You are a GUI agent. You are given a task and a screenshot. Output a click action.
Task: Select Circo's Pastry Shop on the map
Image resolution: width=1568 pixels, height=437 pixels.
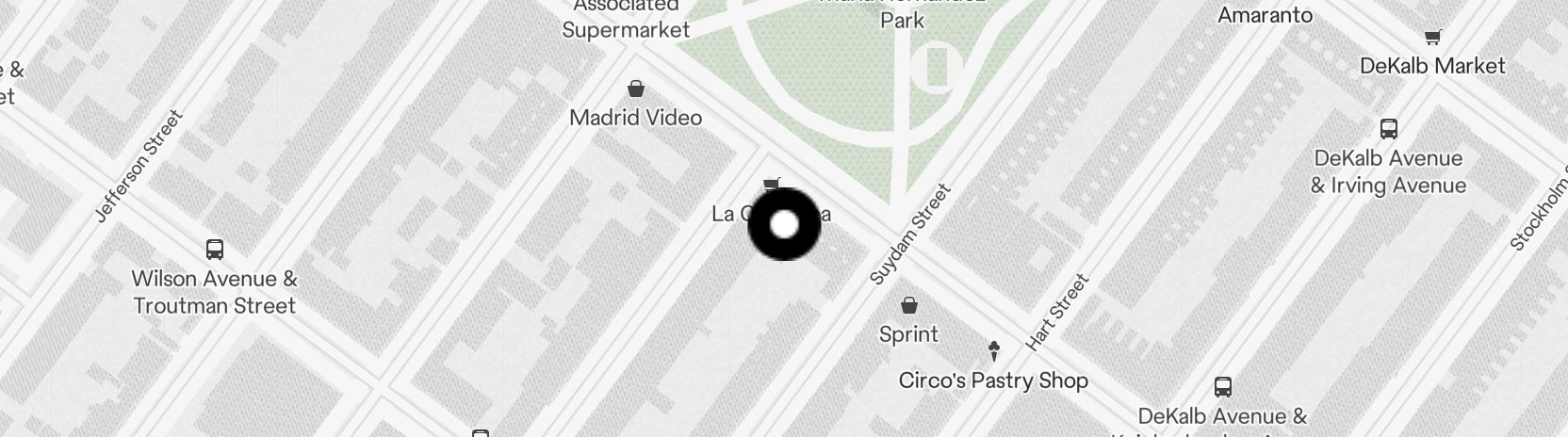[x=993, y=351]
